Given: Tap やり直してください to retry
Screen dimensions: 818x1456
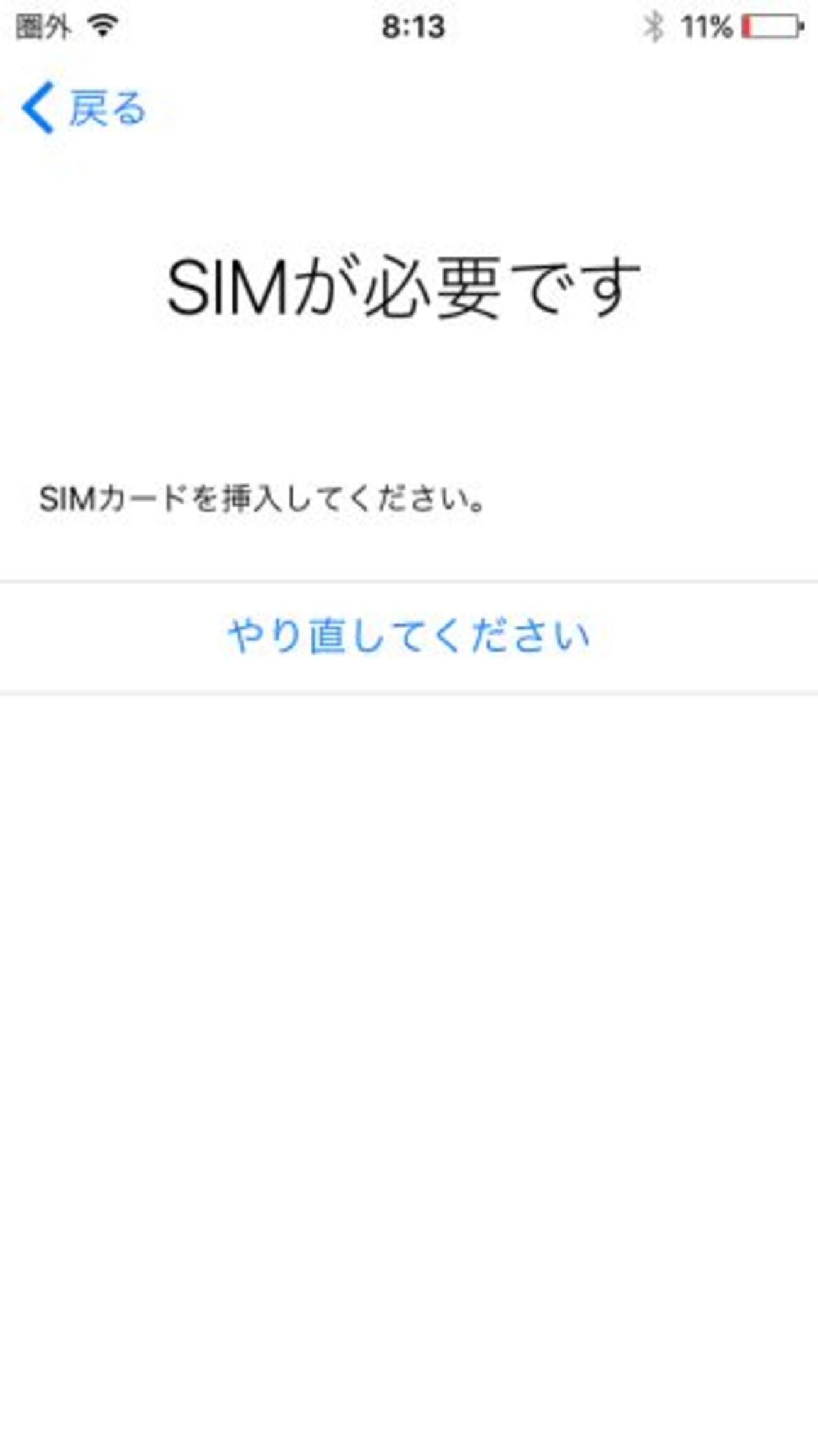Looking at the screenshot, I should 409,636.
